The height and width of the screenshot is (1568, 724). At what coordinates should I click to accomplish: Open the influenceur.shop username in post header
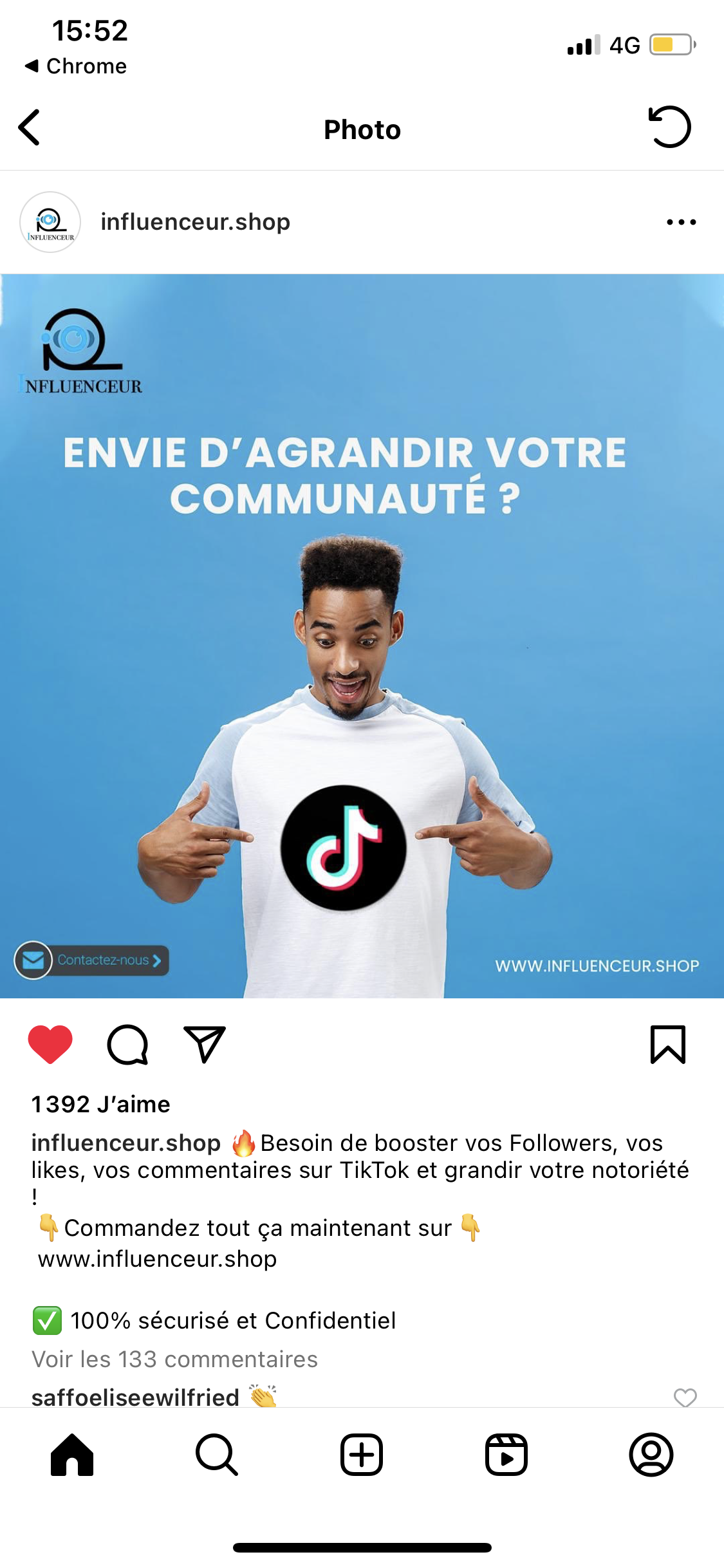195,222
